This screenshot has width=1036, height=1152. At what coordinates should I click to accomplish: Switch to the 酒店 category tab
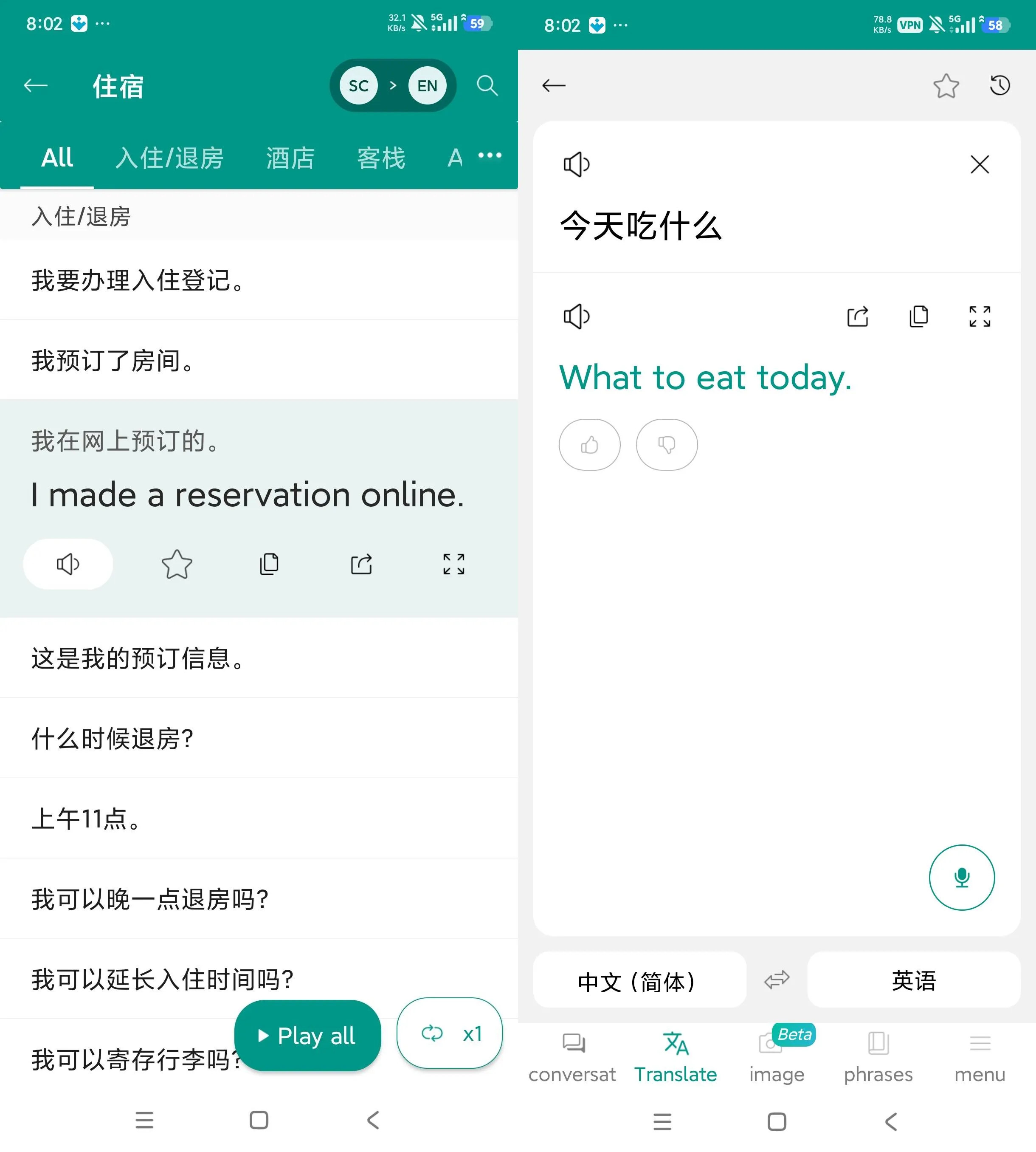click(290, 158)
